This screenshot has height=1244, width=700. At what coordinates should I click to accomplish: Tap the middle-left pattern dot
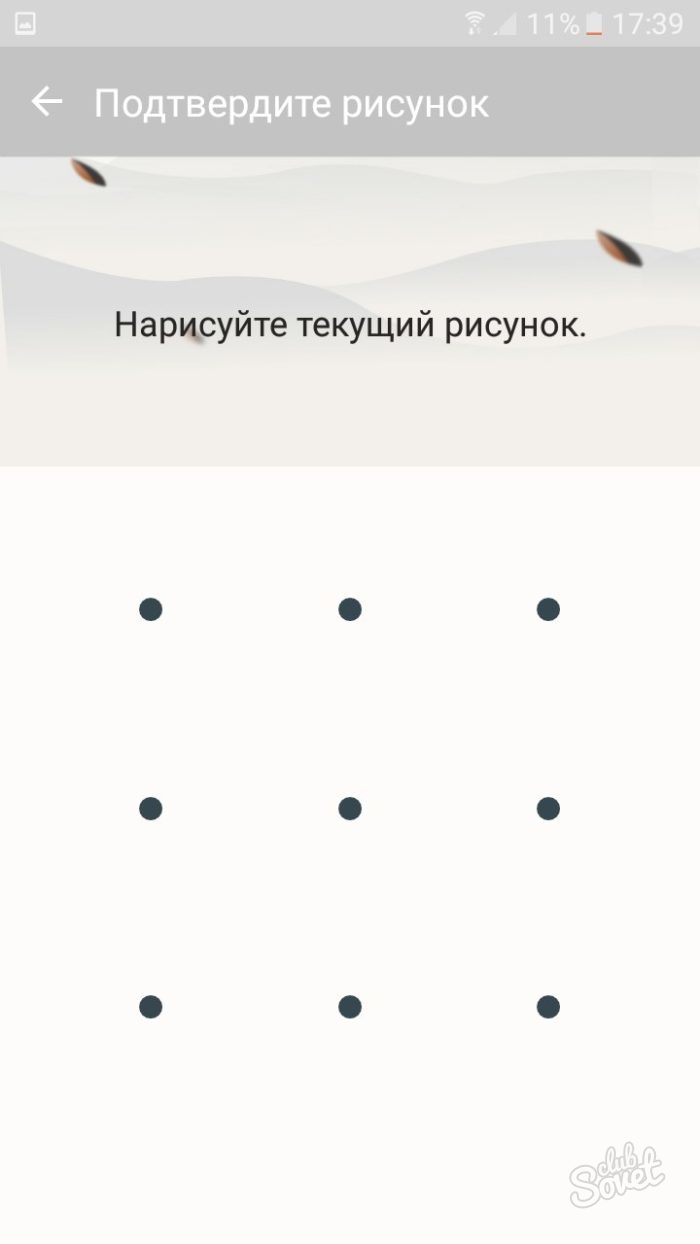[150, 808]
